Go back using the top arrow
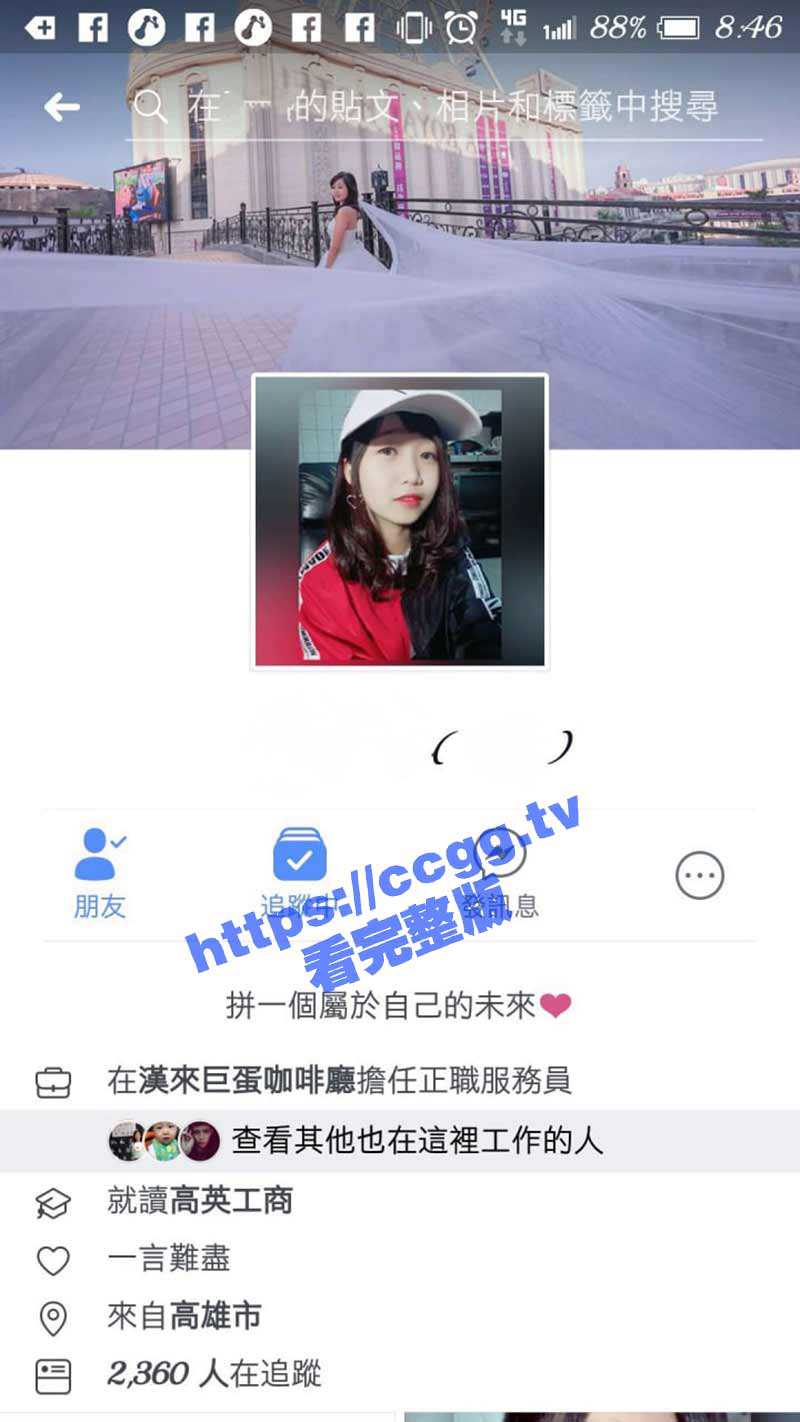The height and width of the screenshot is (1422, 800). click(x=62, y=107)
